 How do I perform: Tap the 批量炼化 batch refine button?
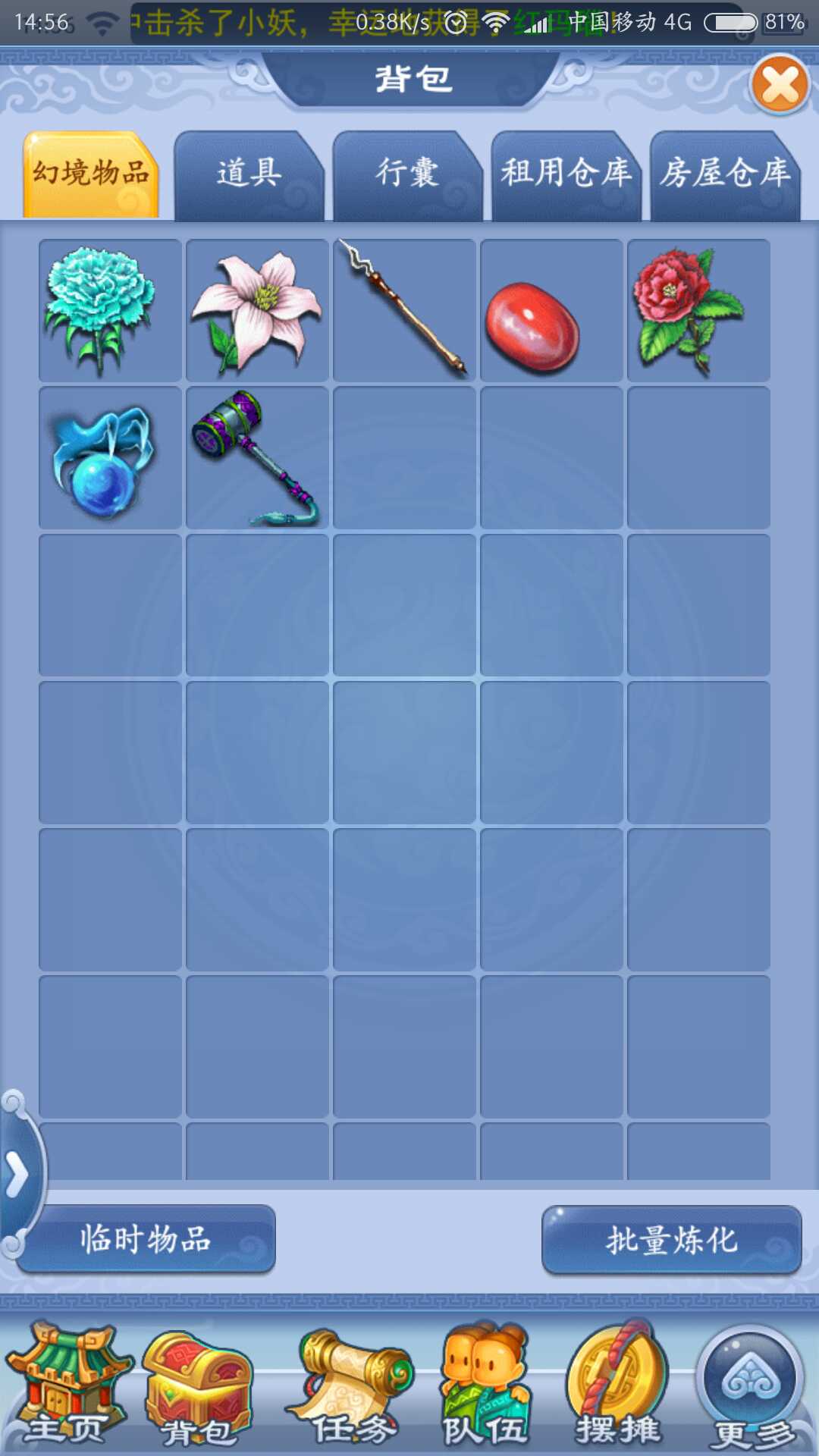[671, 1239]
